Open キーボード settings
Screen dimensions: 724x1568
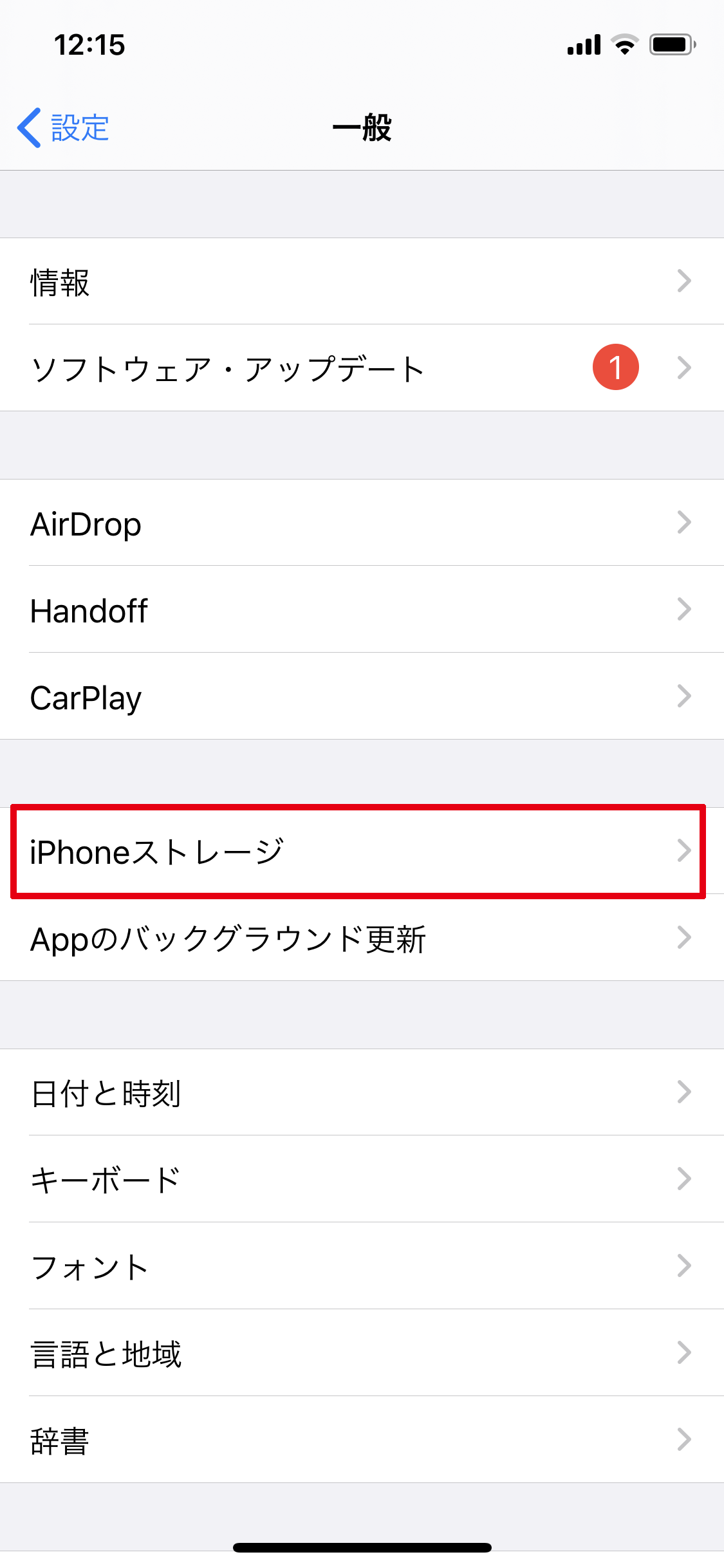pyautogui.click(x=360, y=1179)
